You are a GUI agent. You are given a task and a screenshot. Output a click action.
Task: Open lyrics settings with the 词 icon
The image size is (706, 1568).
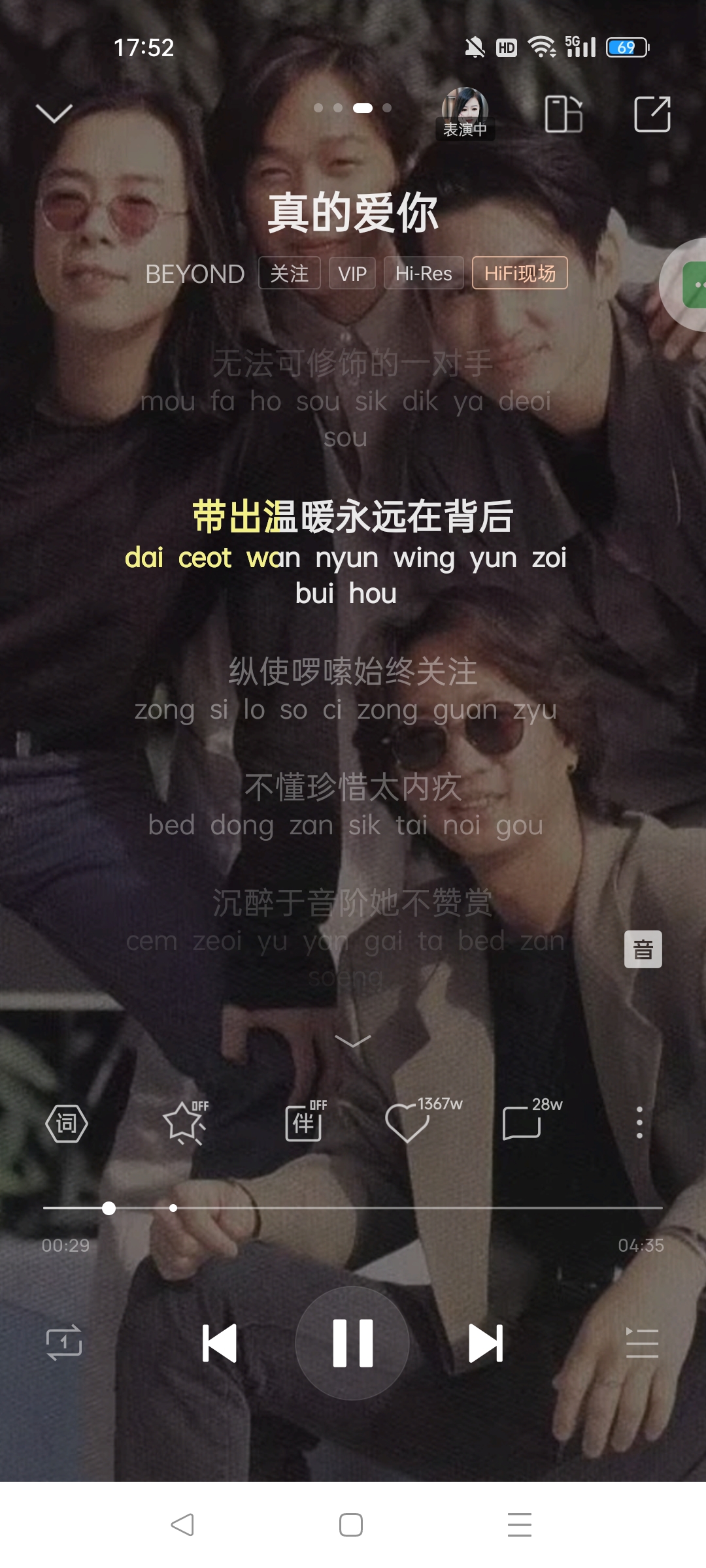pyautogui.click(x=66, y=1124)
